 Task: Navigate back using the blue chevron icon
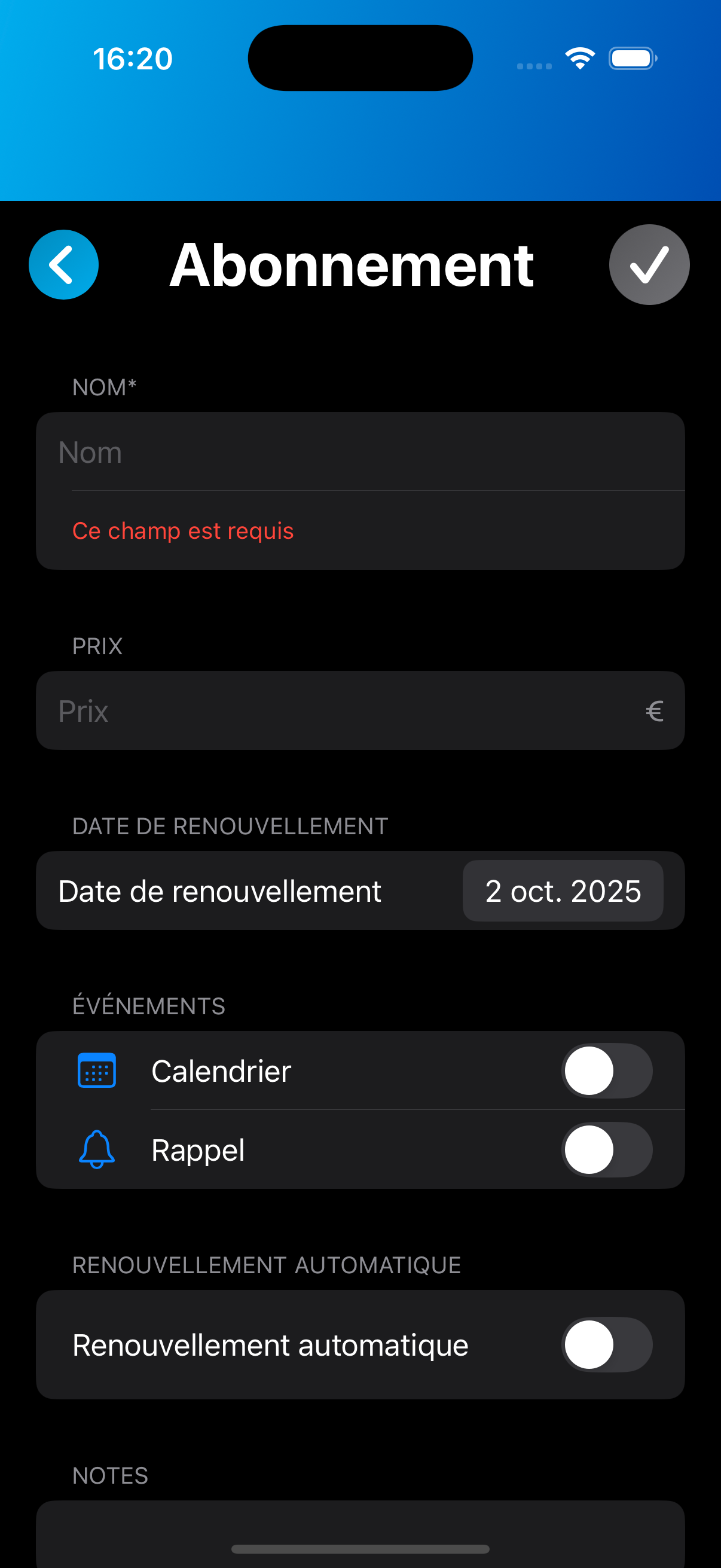pos(63,264)
